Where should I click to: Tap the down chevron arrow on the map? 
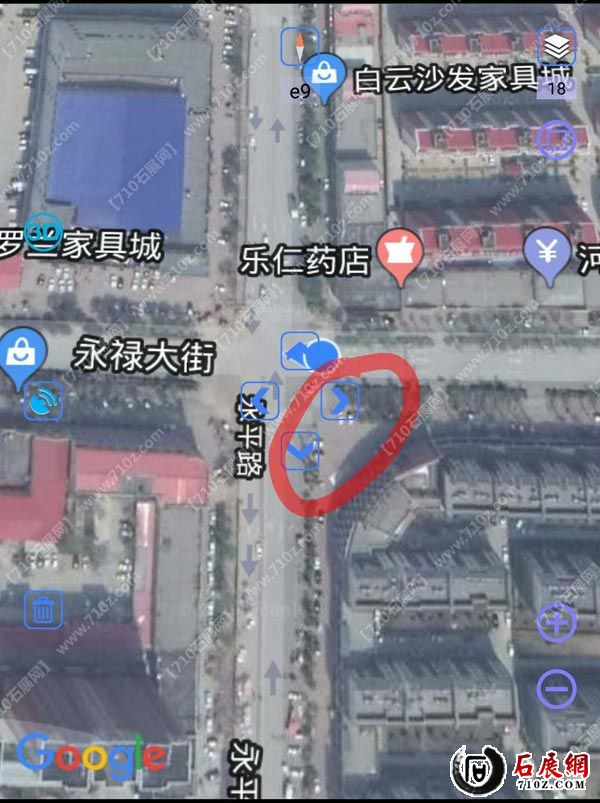pyautogui.click(x=300, y=451)
